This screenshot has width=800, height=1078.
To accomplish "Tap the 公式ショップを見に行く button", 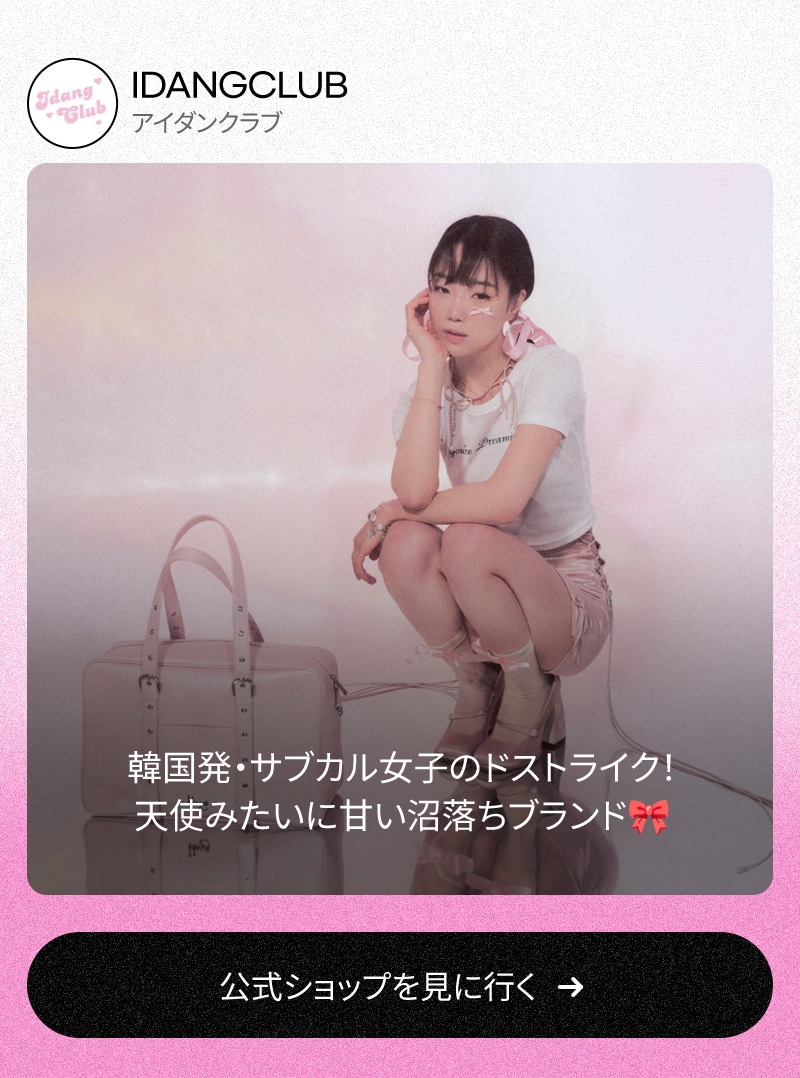I will (400, 986).
